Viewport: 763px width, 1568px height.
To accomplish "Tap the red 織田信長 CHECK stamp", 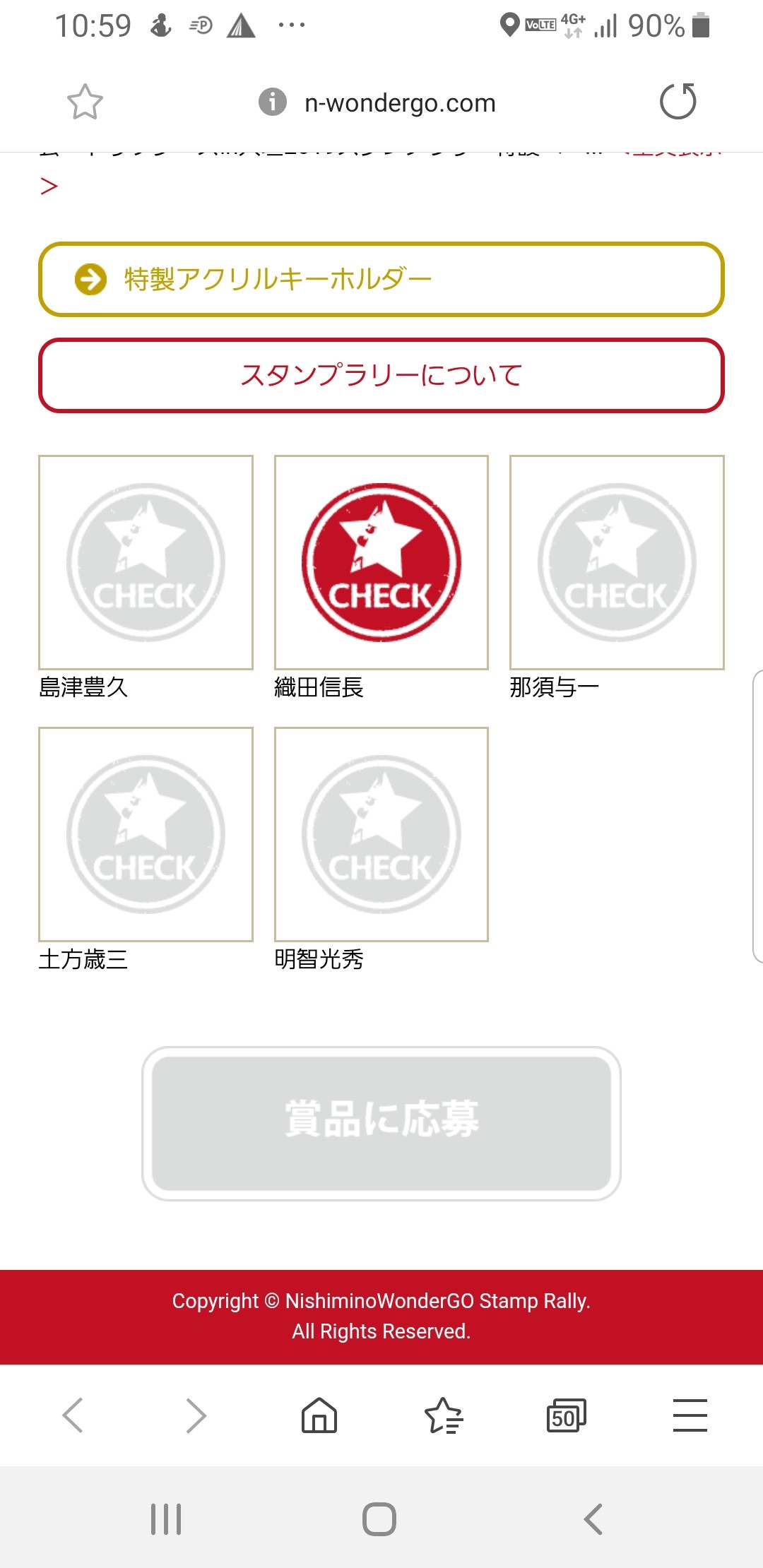I will pyautogui.click(x=381, y=562).
